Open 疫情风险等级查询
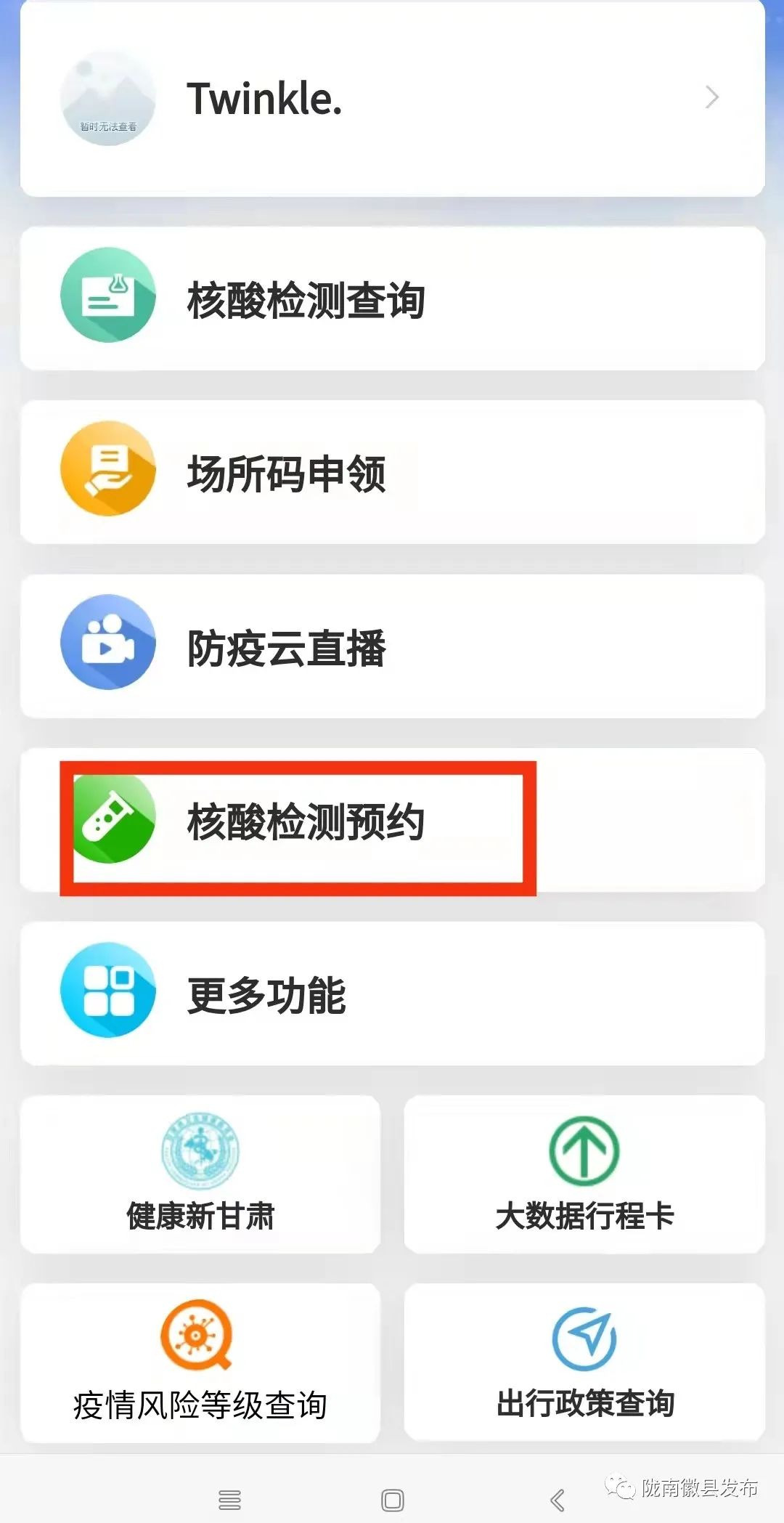Viewport: 784px width, 1523px height. point(200,1362)
